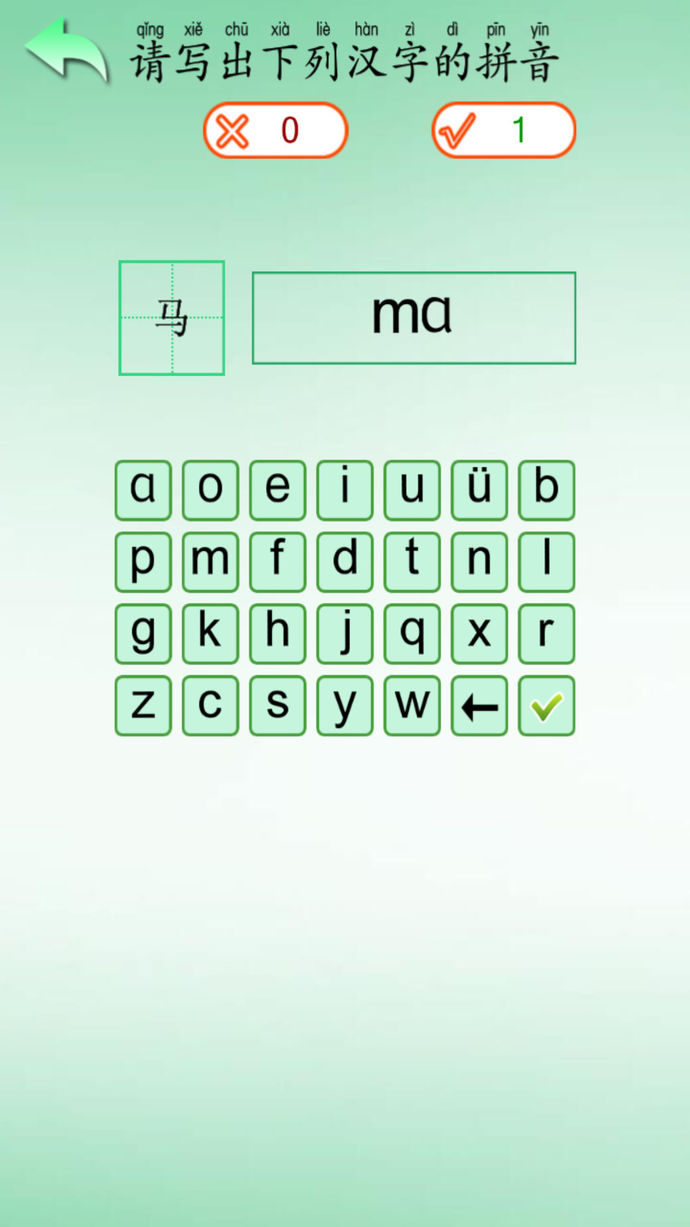Enter the letter z
This screenshot has height=1227, width=690.
coord(143,706)
